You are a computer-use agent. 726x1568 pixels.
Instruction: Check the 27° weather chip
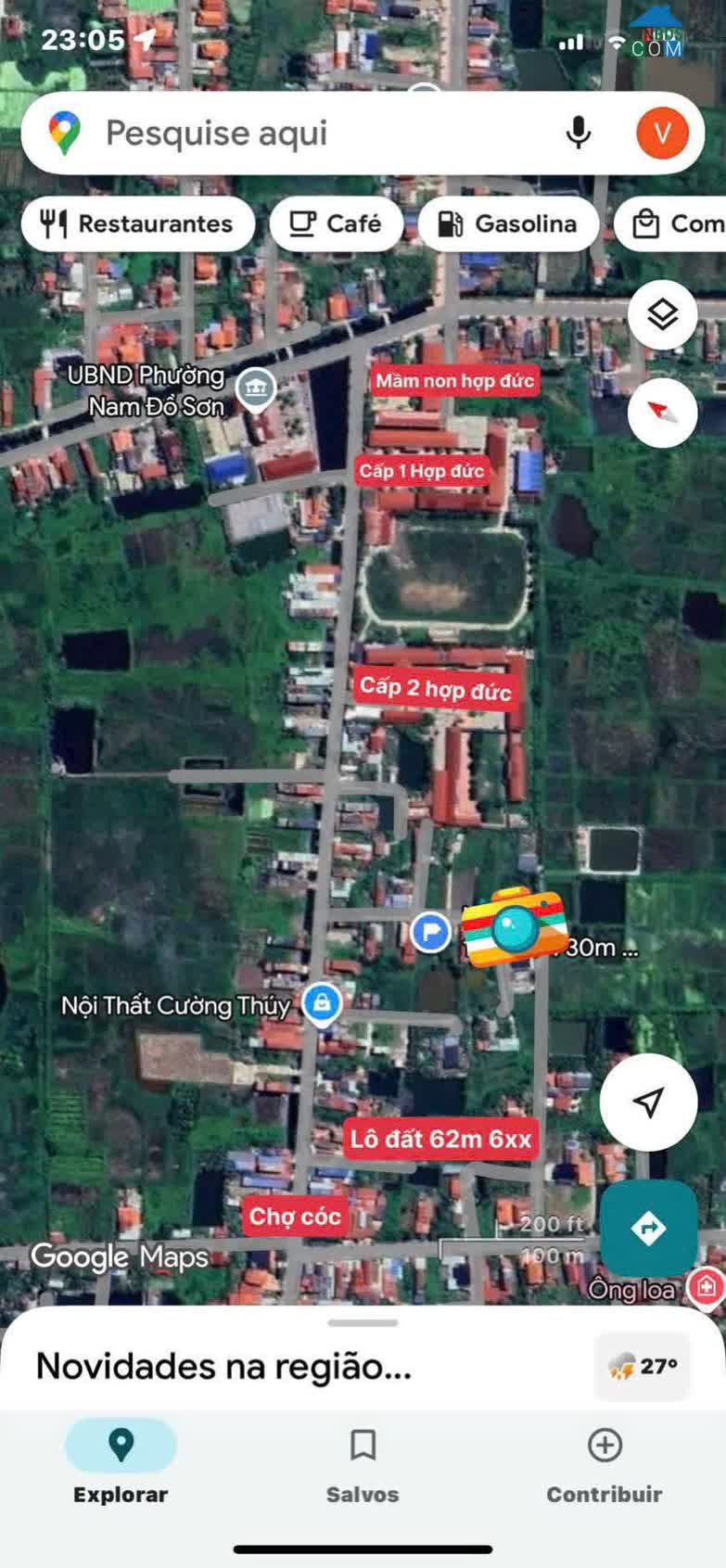[x=643, y=1366]
